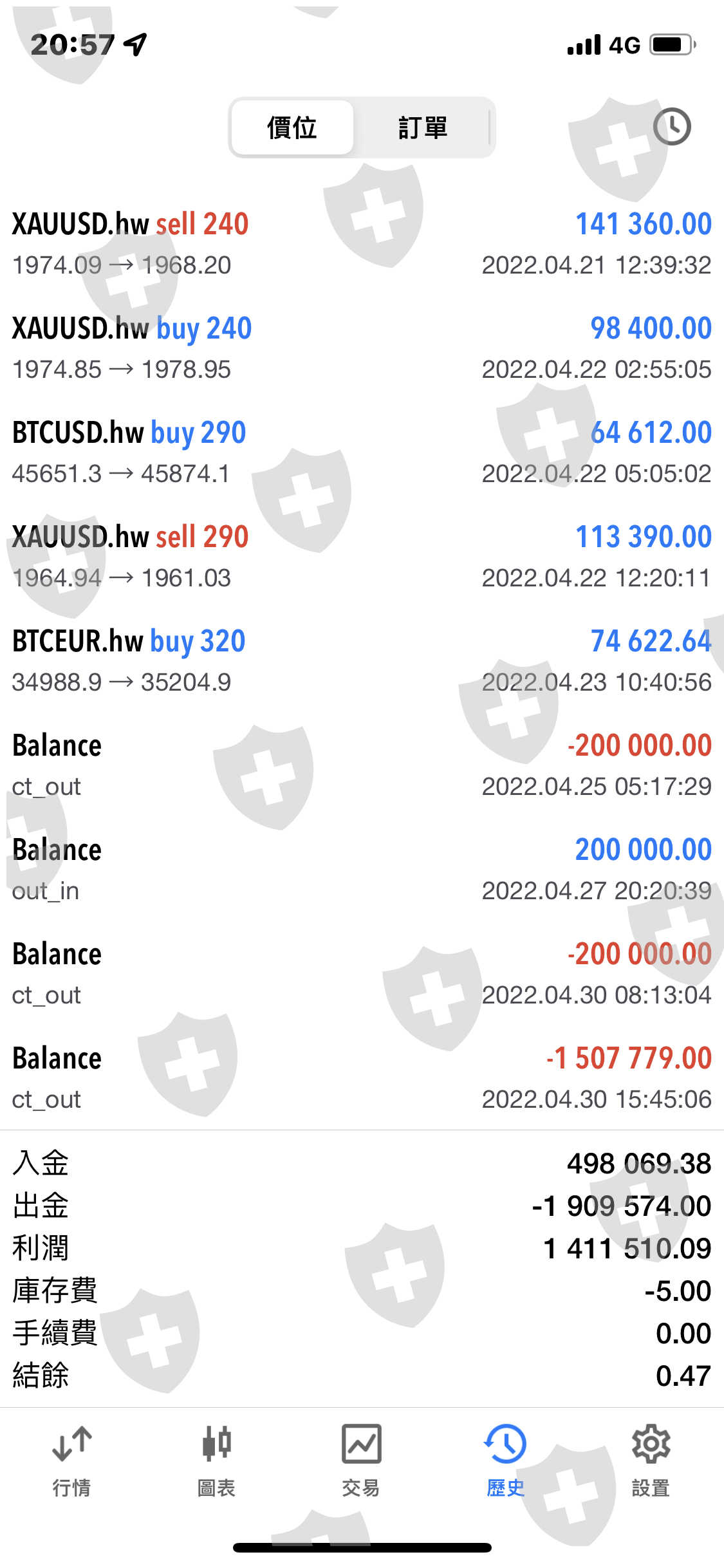724x1568 pixels.
Task: Select the 歷史 tab
Action: coord(505,1461)
